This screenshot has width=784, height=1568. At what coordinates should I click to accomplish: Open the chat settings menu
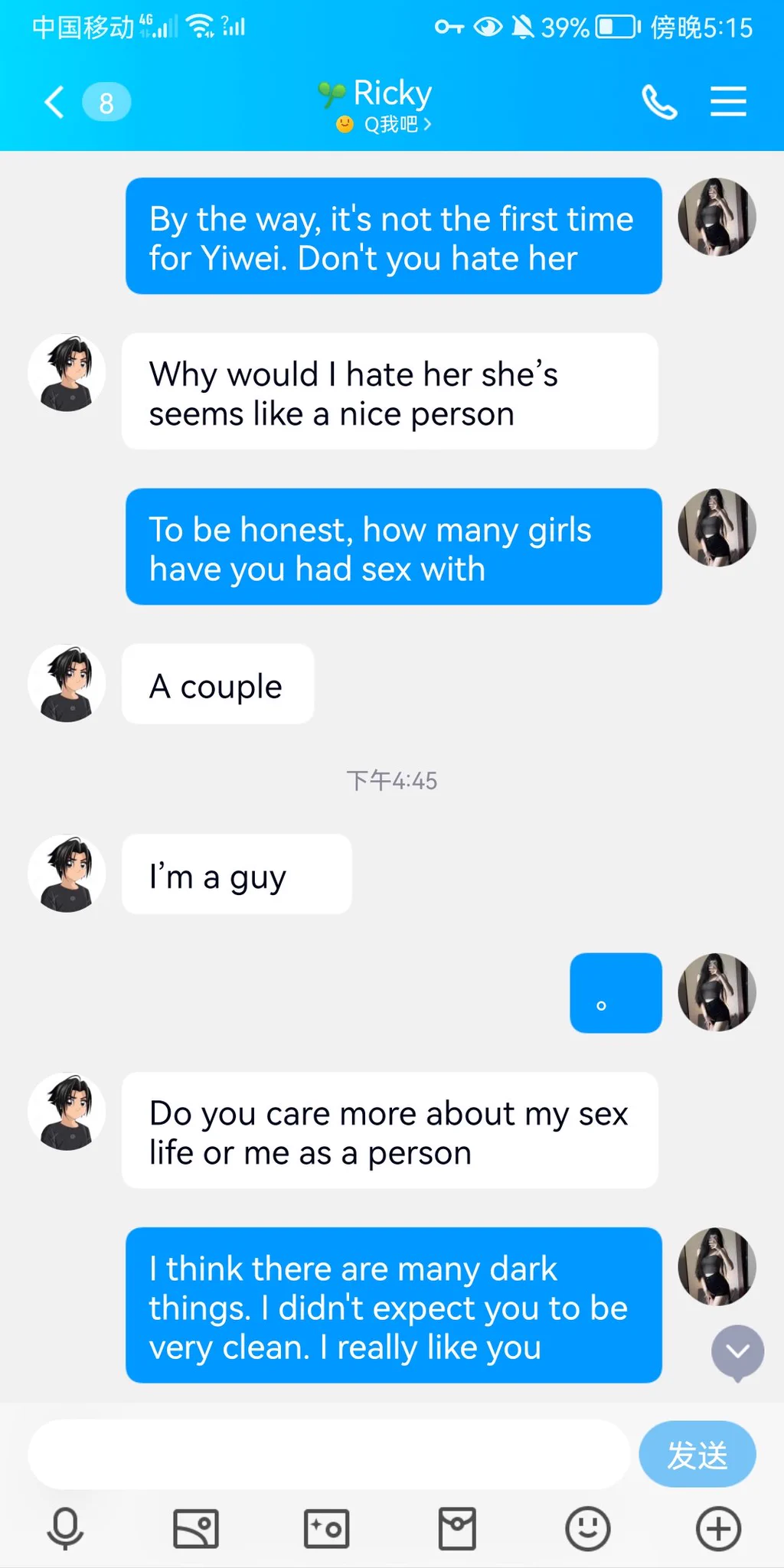tap(727, 102)
